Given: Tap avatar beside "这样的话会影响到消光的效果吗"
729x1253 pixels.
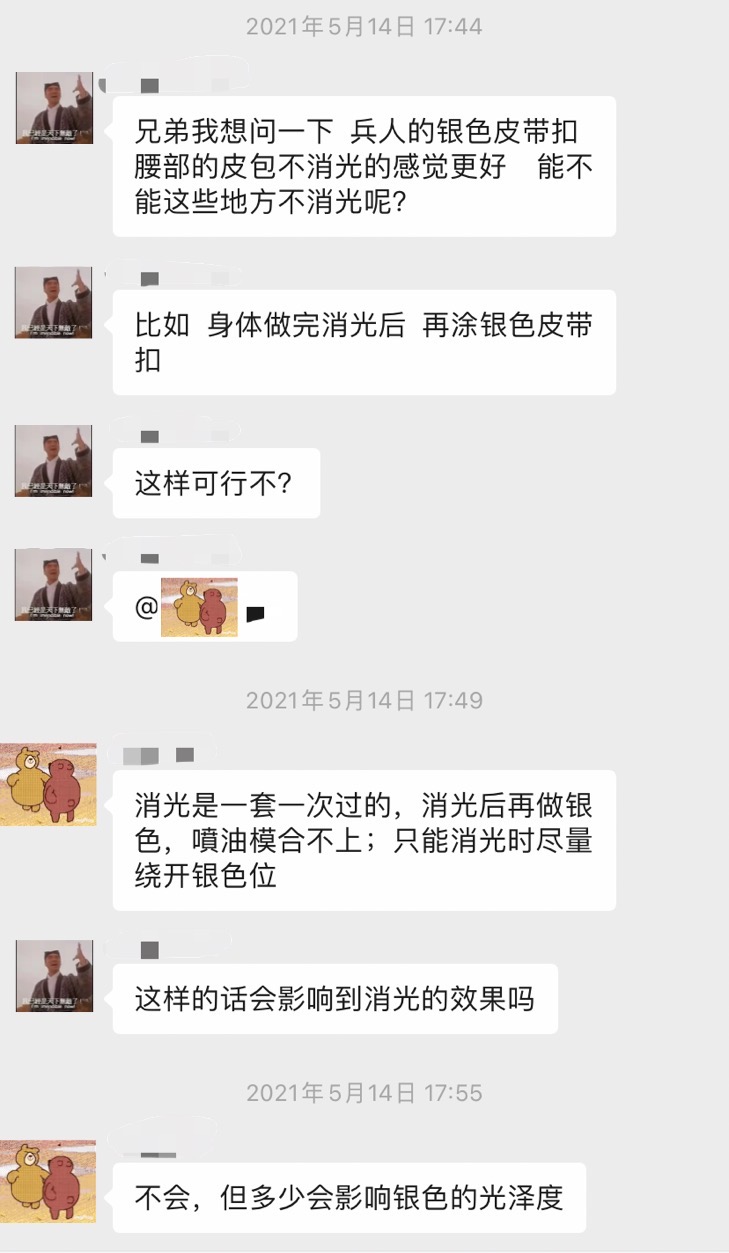Looking at the screenshot, I should point(54,975).
